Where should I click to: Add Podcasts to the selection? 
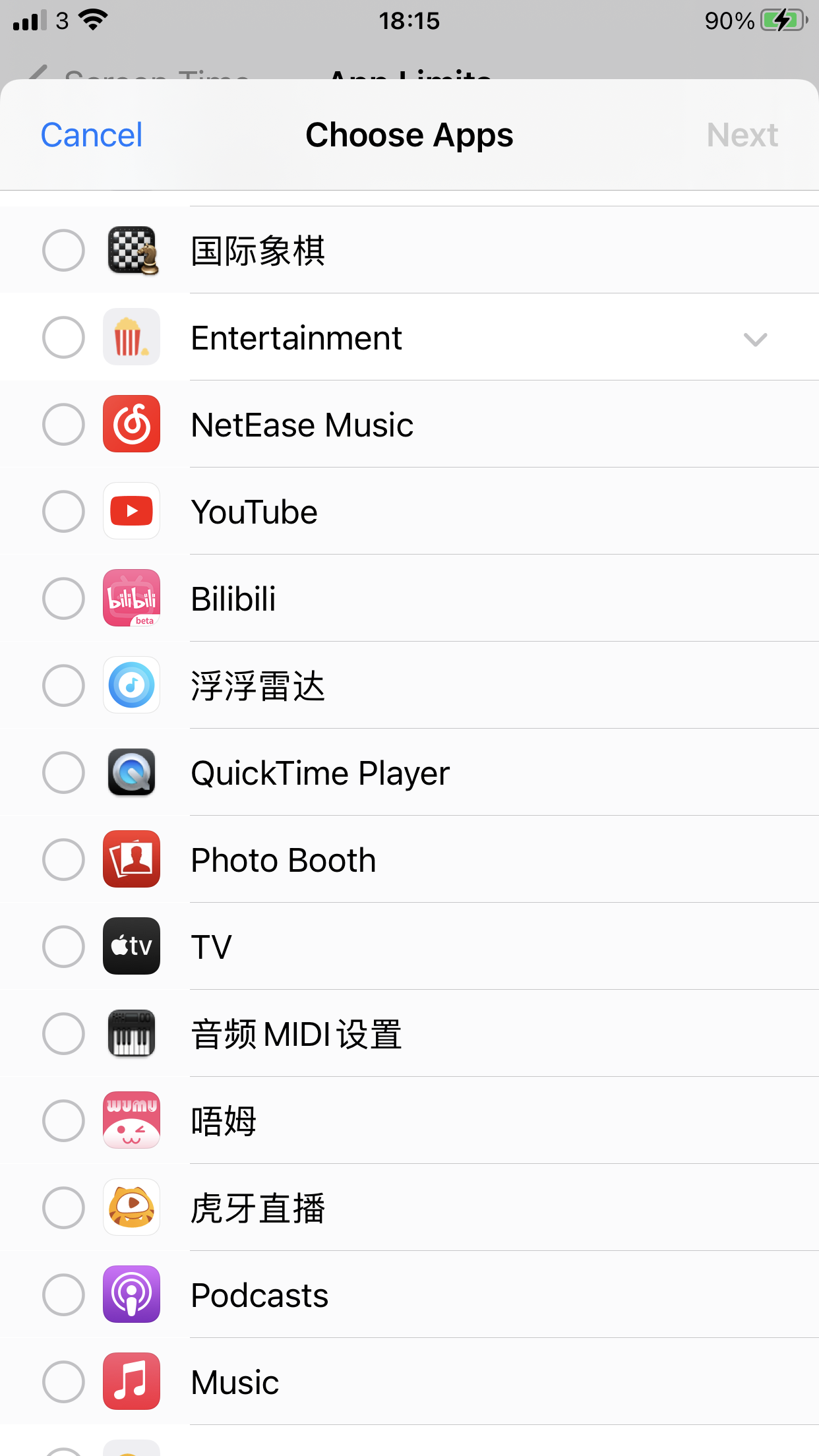63,1295
